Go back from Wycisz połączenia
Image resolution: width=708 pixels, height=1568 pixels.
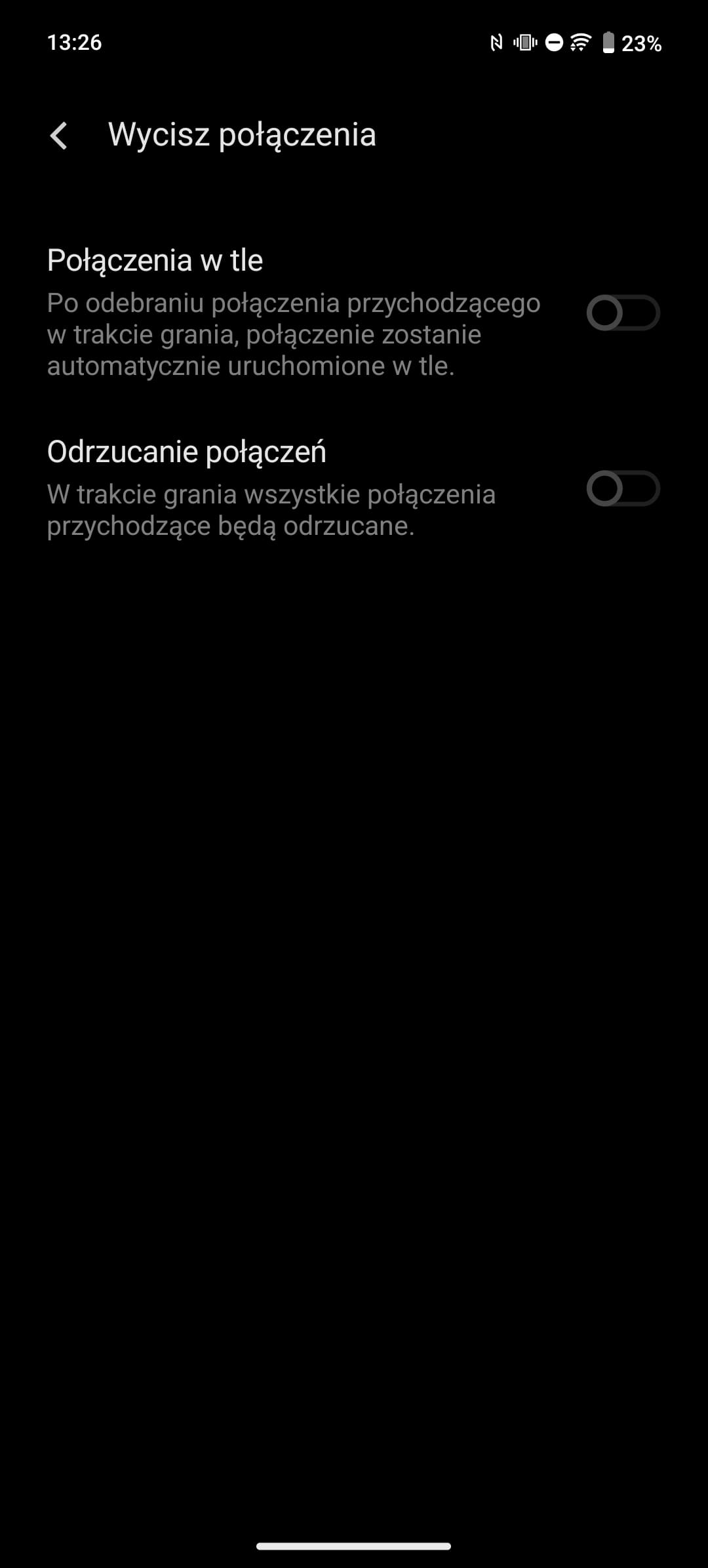pos(59,136)
